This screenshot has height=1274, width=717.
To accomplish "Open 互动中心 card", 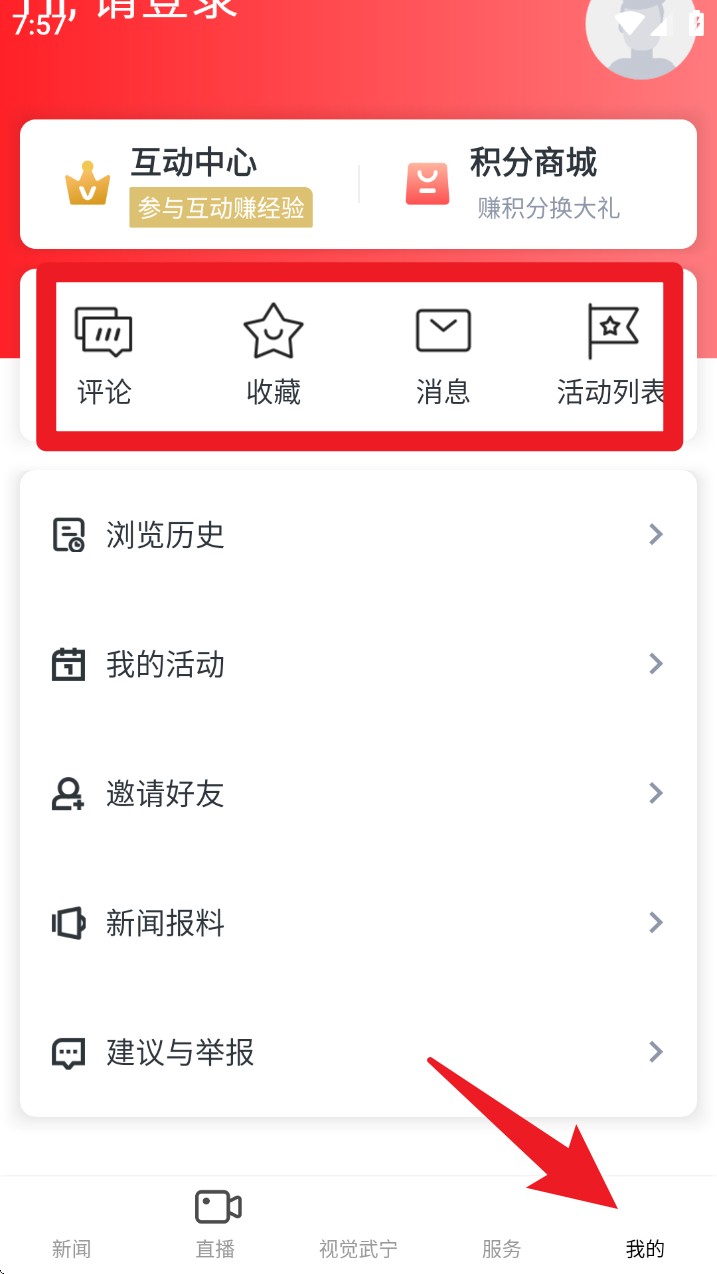I will tap(189, 185).
